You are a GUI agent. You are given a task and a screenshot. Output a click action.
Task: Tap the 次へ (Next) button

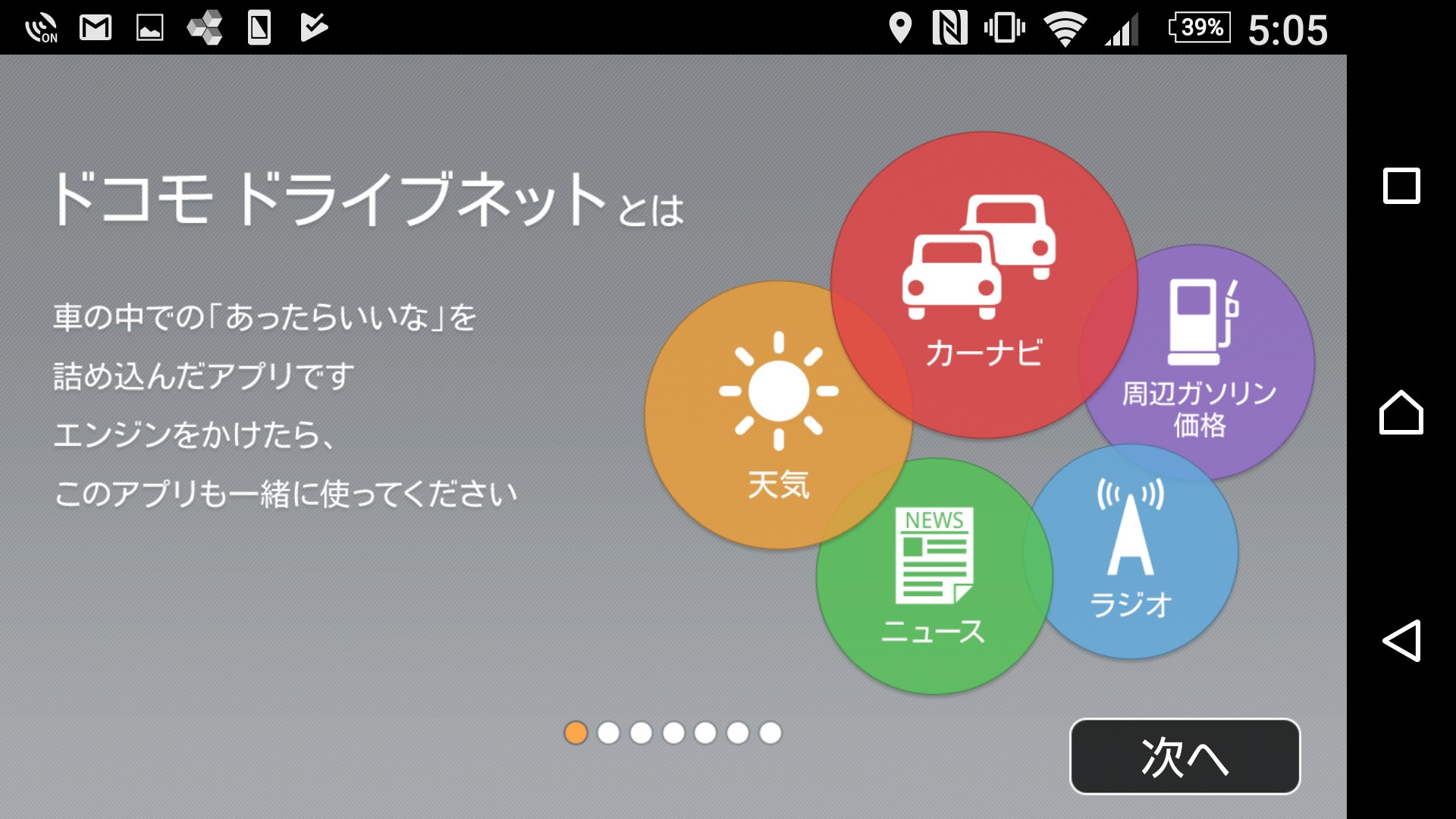[x=1185, y=756]
